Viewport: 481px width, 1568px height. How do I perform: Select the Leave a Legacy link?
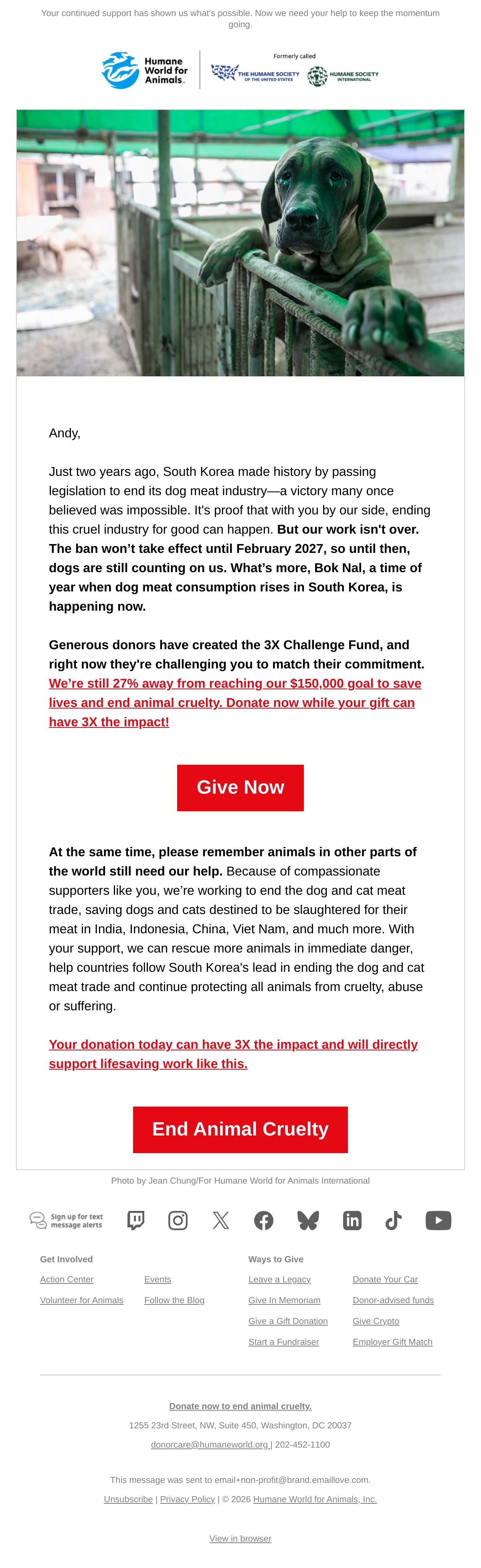click(x=280, y=1280)
